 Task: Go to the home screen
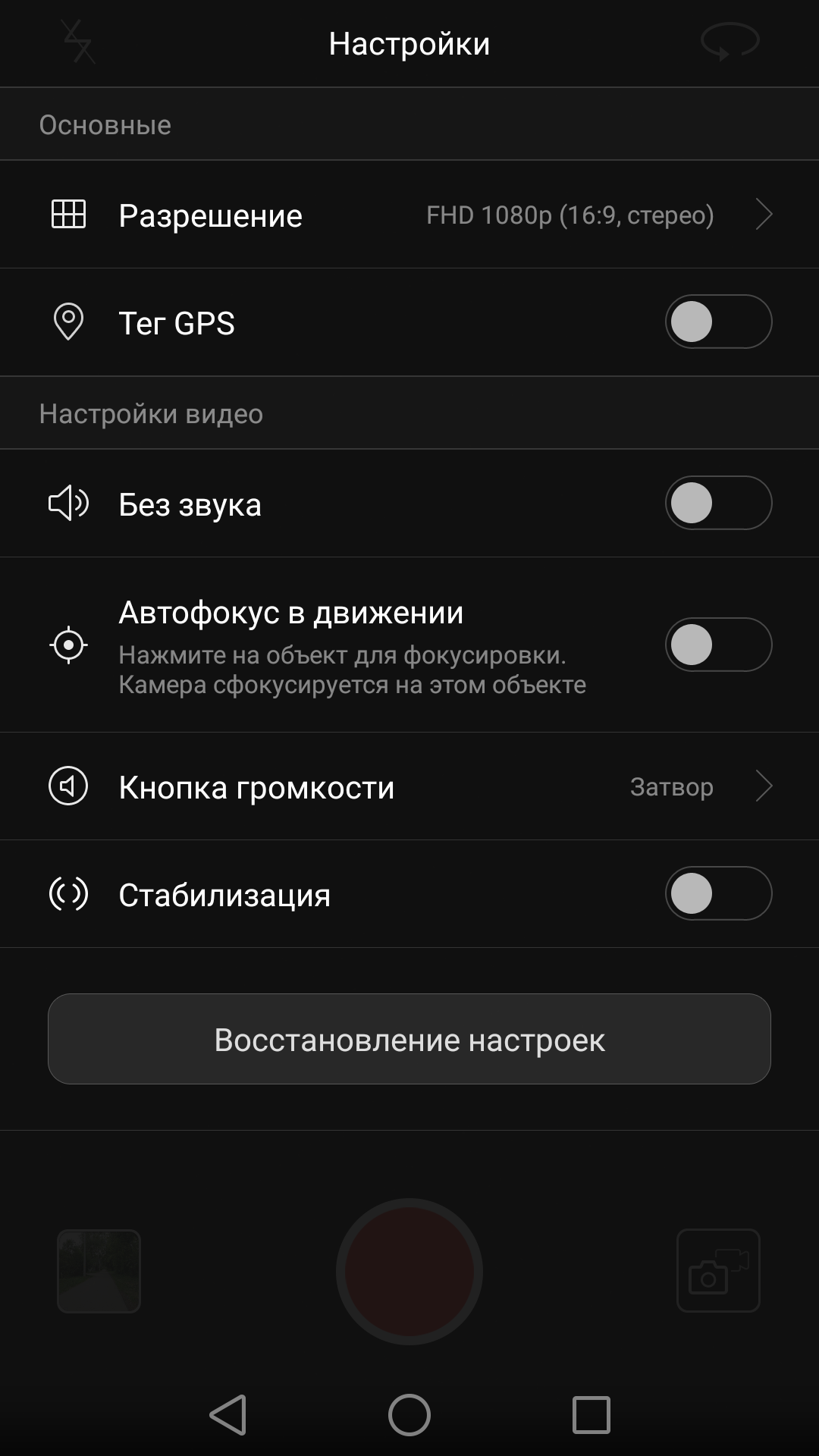(x=409, y=1415)
